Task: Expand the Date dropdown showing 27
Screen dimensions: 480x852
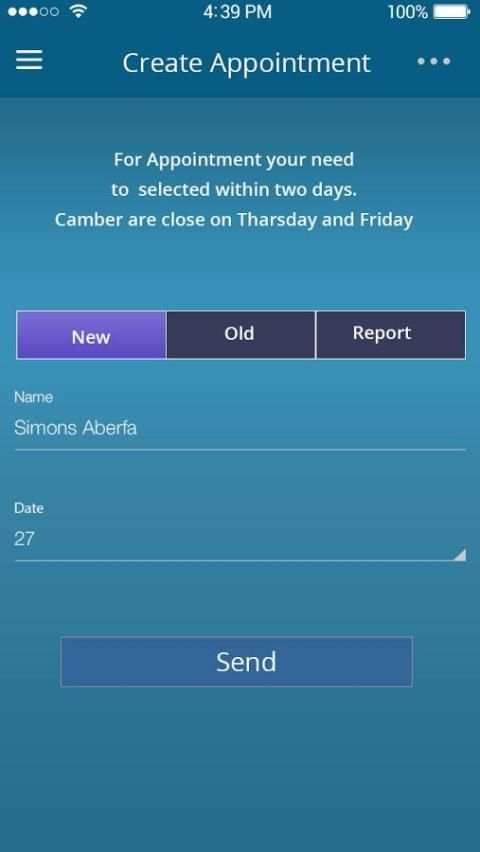Action: pos(240,540)
